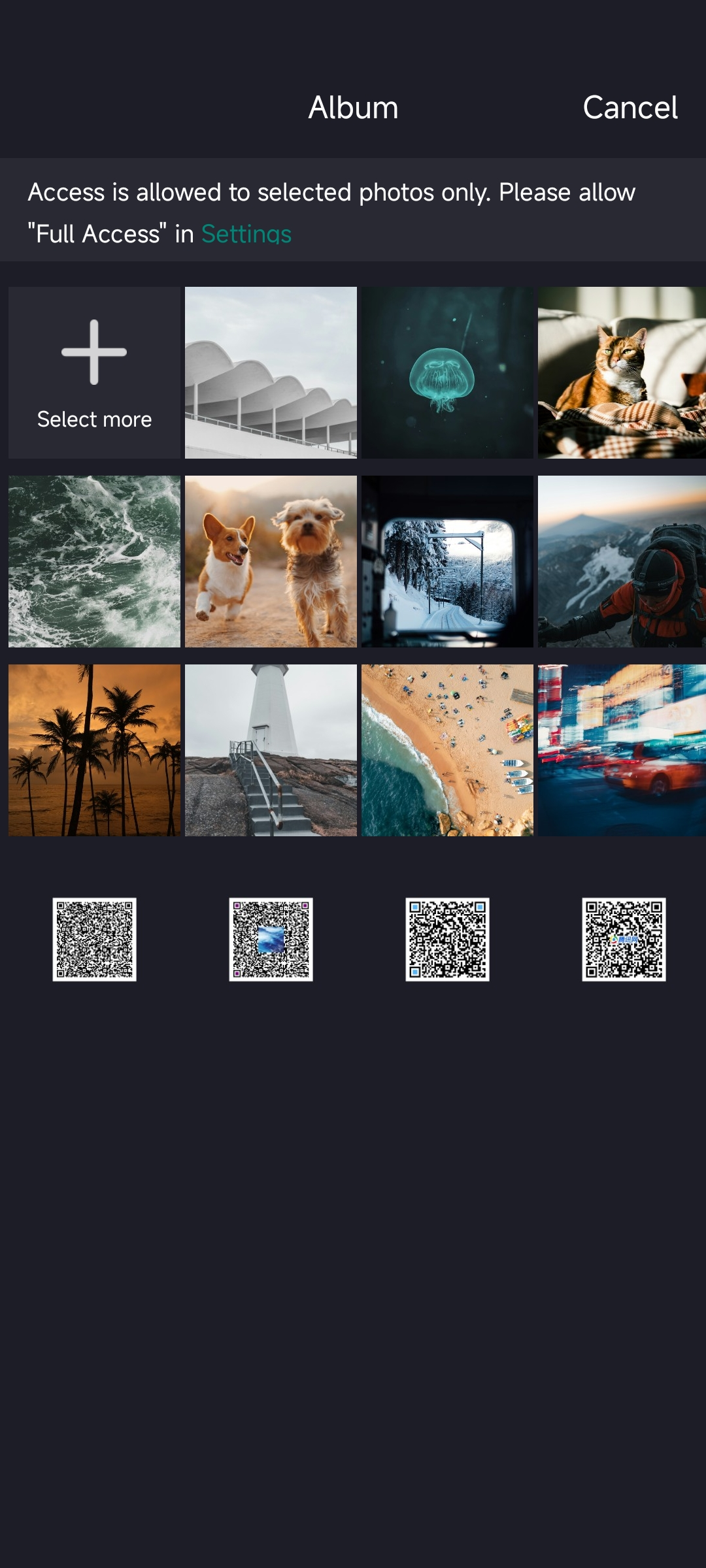Open Settings to allow Full Access
706x1568 pixels.
(246, 233)
